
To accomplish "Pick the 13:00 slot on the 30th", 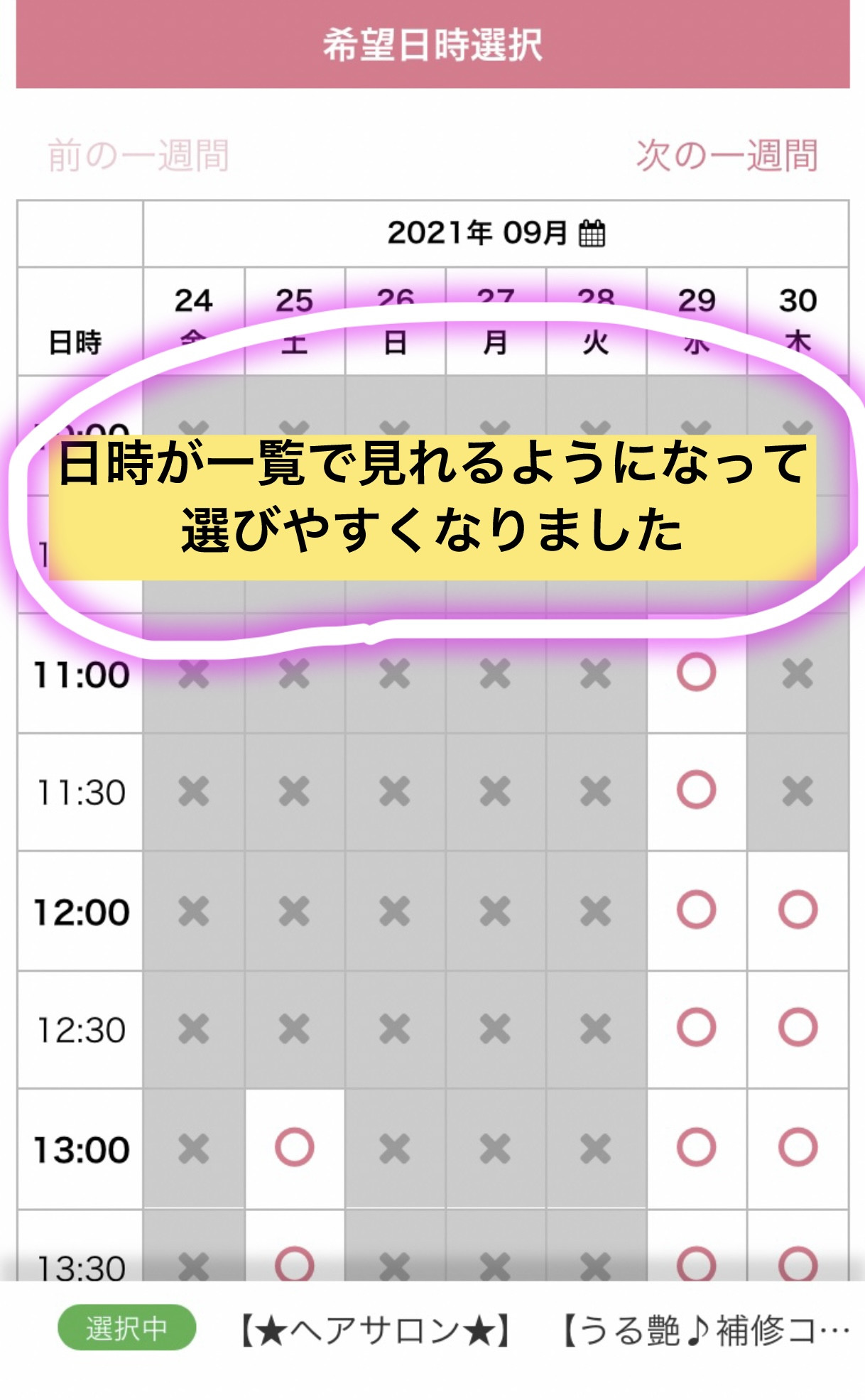I will click(798, 1147).
